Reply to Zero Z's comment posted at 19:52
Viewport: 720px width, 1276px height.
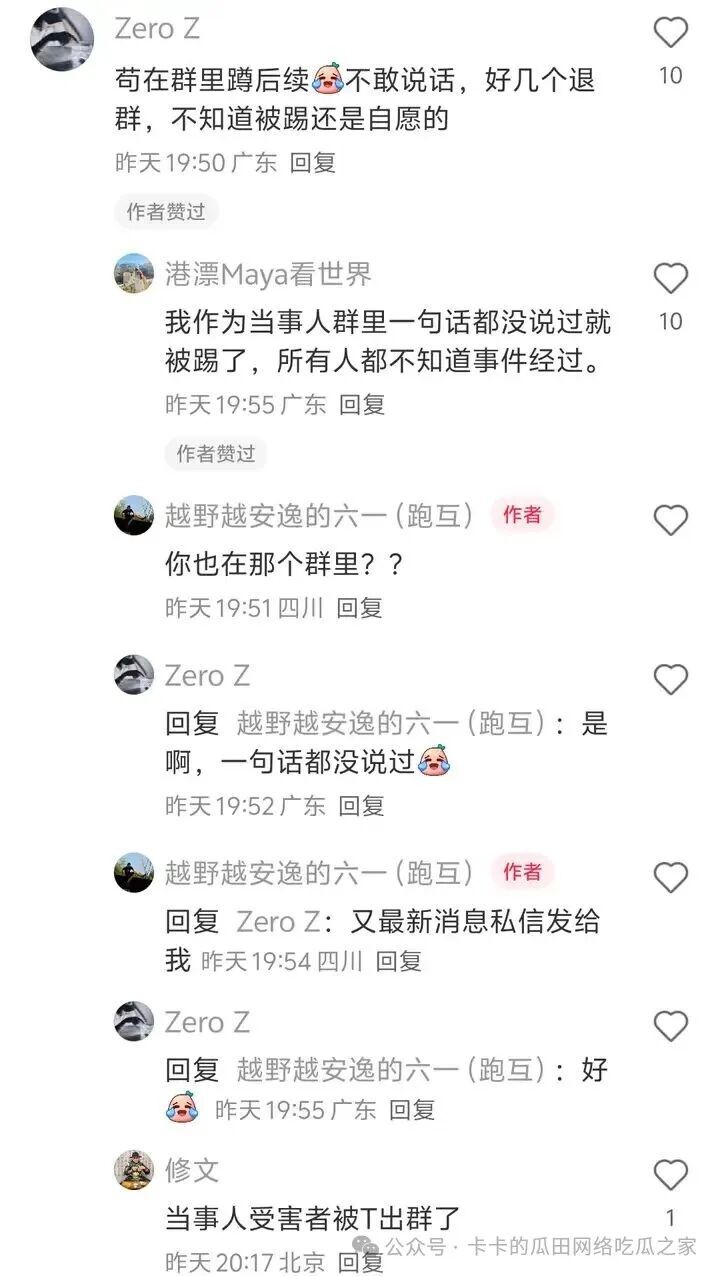point(361,806)
